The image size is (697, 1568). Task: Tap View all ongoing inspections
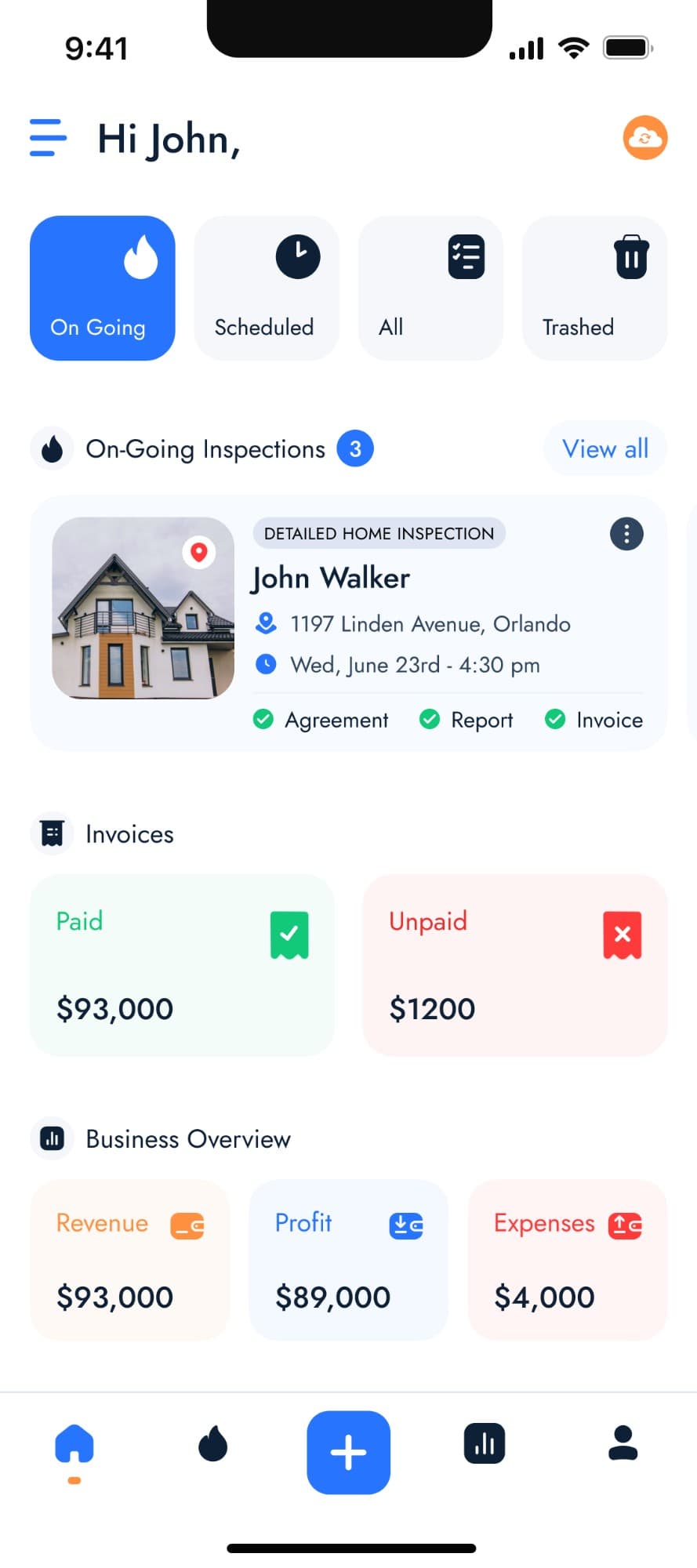pyautogui.click(x=604, y=448)
